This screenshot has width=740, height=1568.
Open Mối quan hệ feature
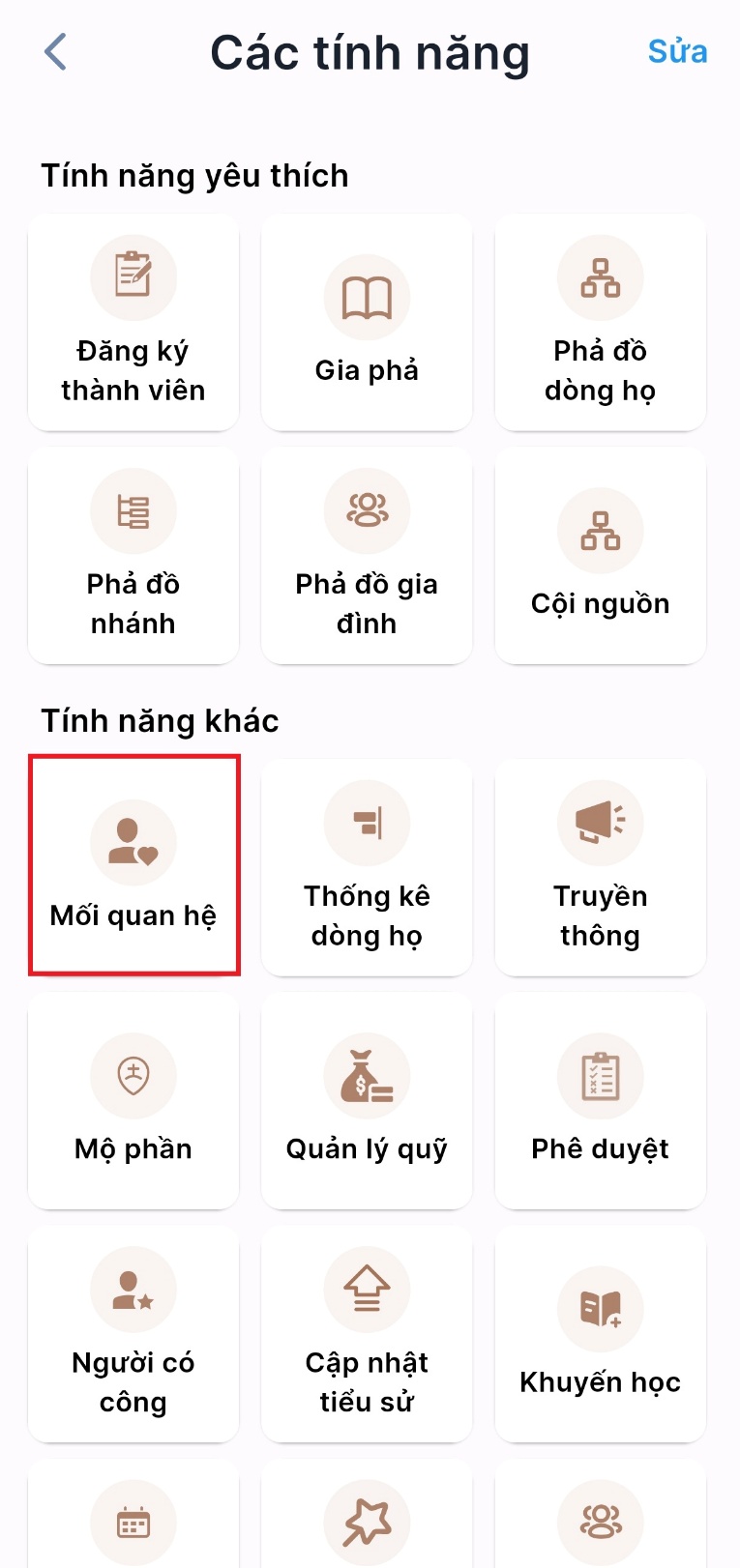click(x=133, y=866)
